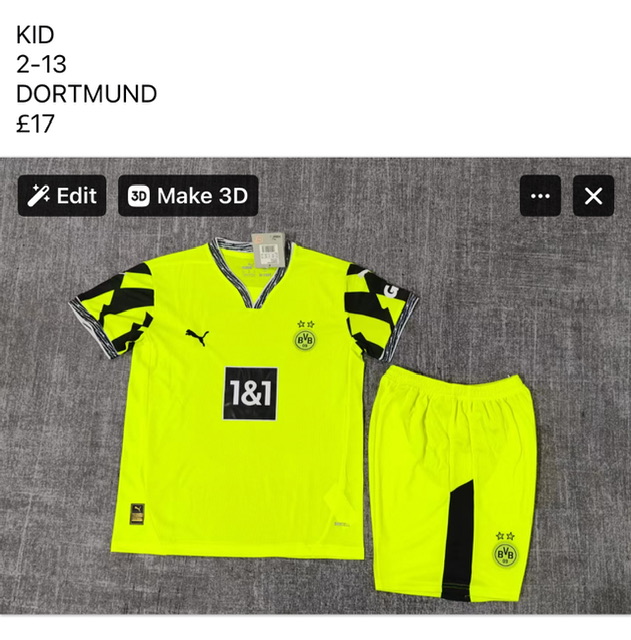Select the Make 3D option
Screen dimensions: 631x640
point(188,196)
